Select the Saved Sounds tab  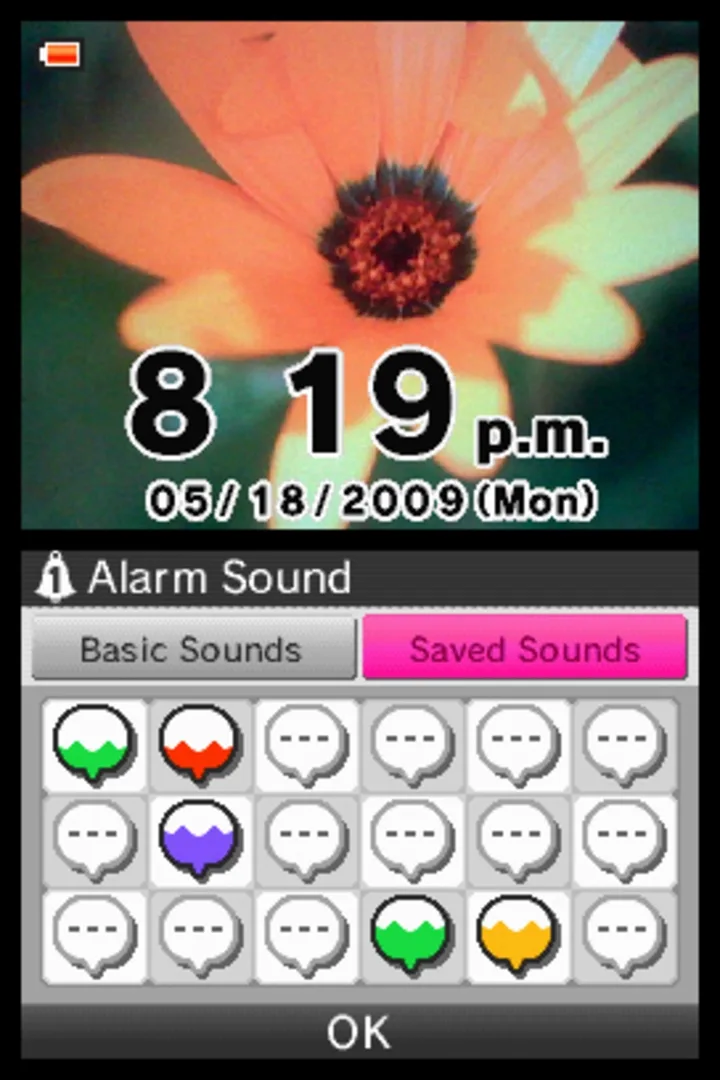(x=524, y=649)
